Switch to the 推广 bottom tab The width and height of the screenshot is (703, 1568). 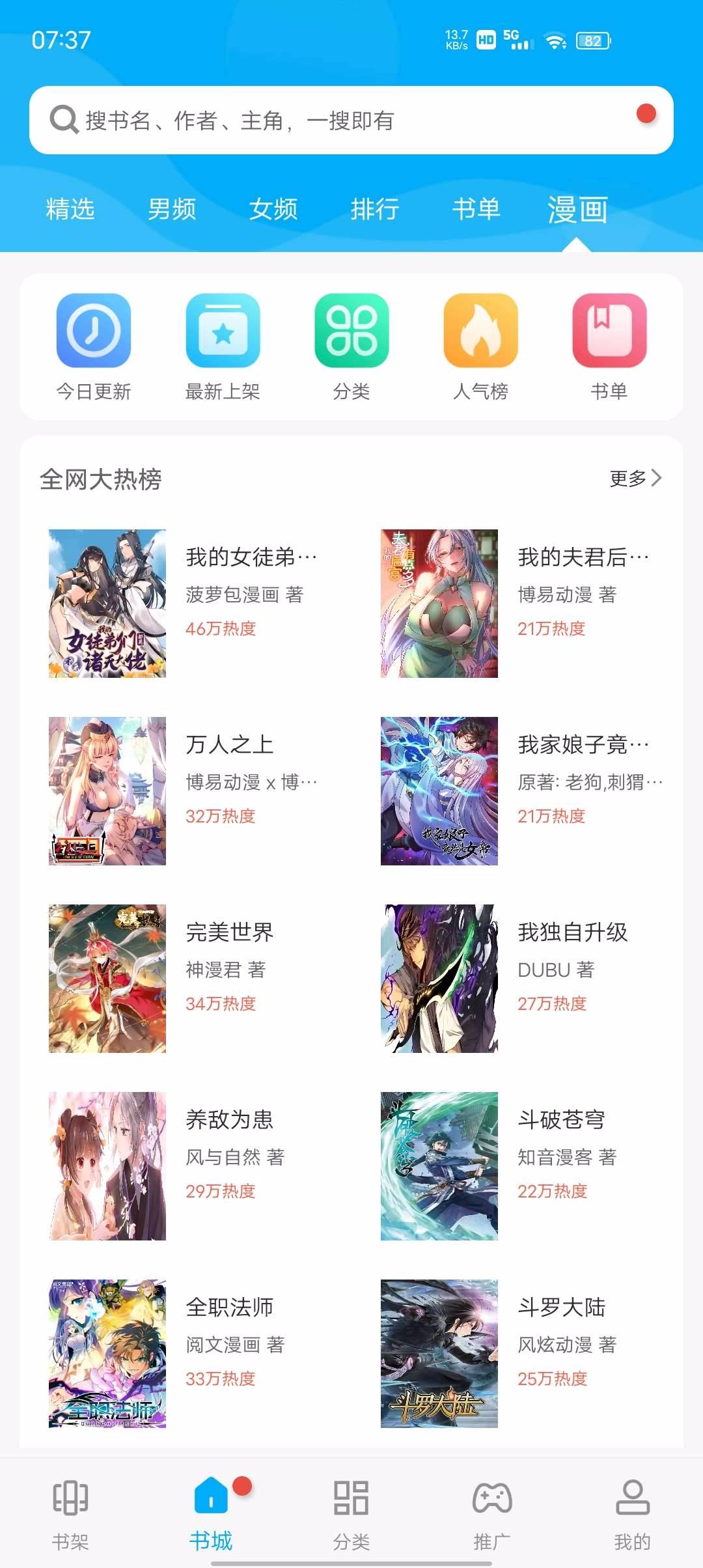tap(492, 1513)
